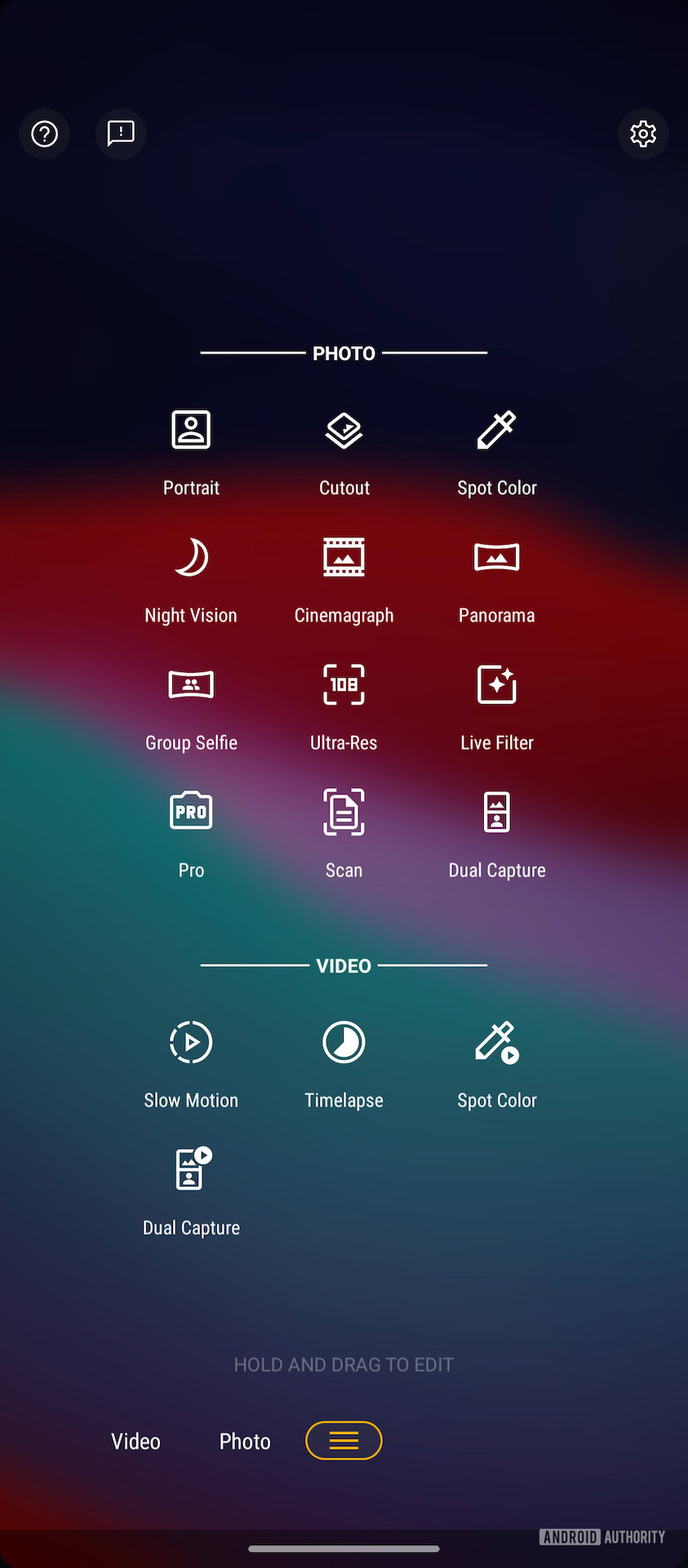Switch to the Video tab

(x=135, y=1441)
